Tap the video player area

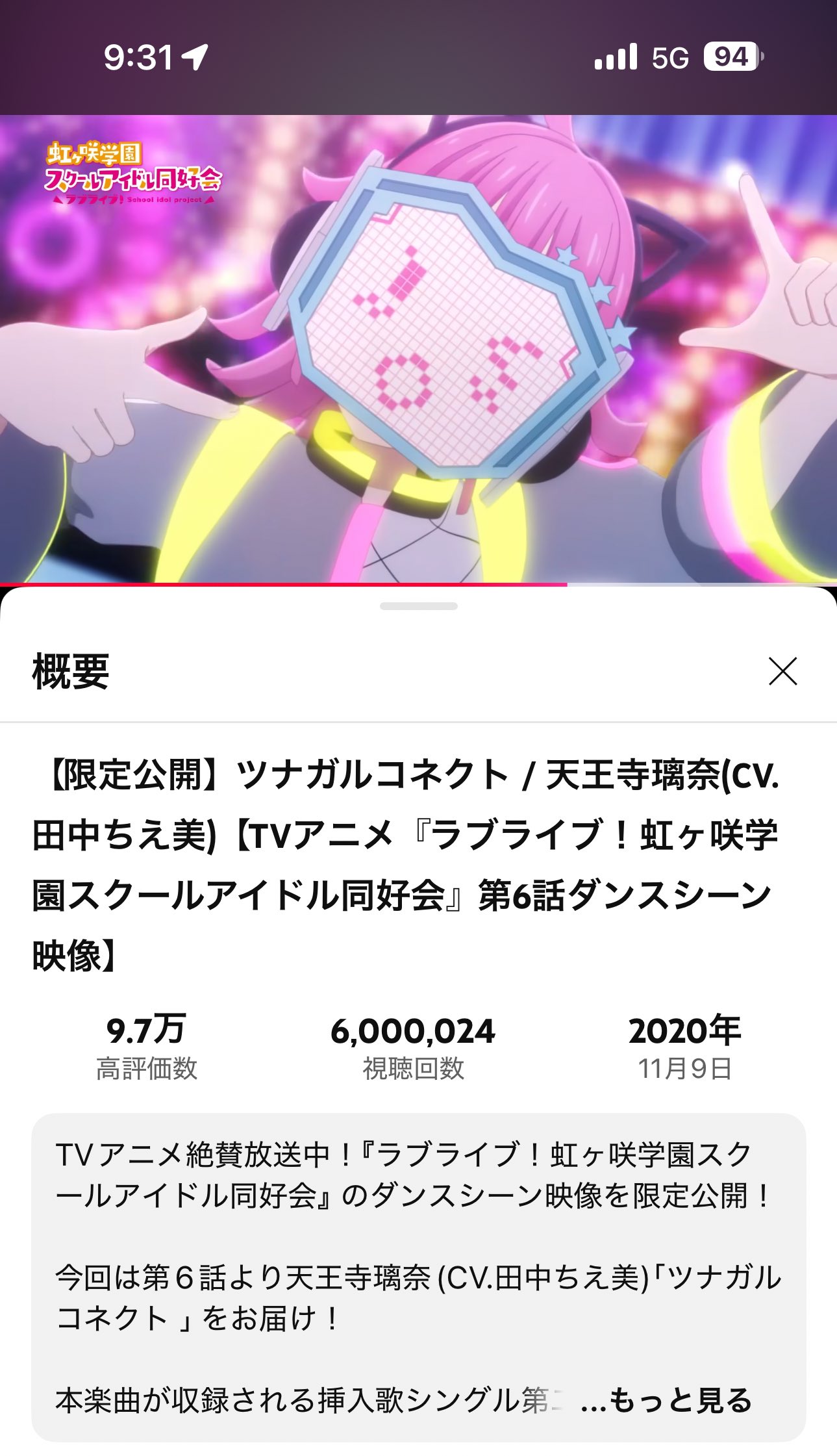[x=418, y=350]
